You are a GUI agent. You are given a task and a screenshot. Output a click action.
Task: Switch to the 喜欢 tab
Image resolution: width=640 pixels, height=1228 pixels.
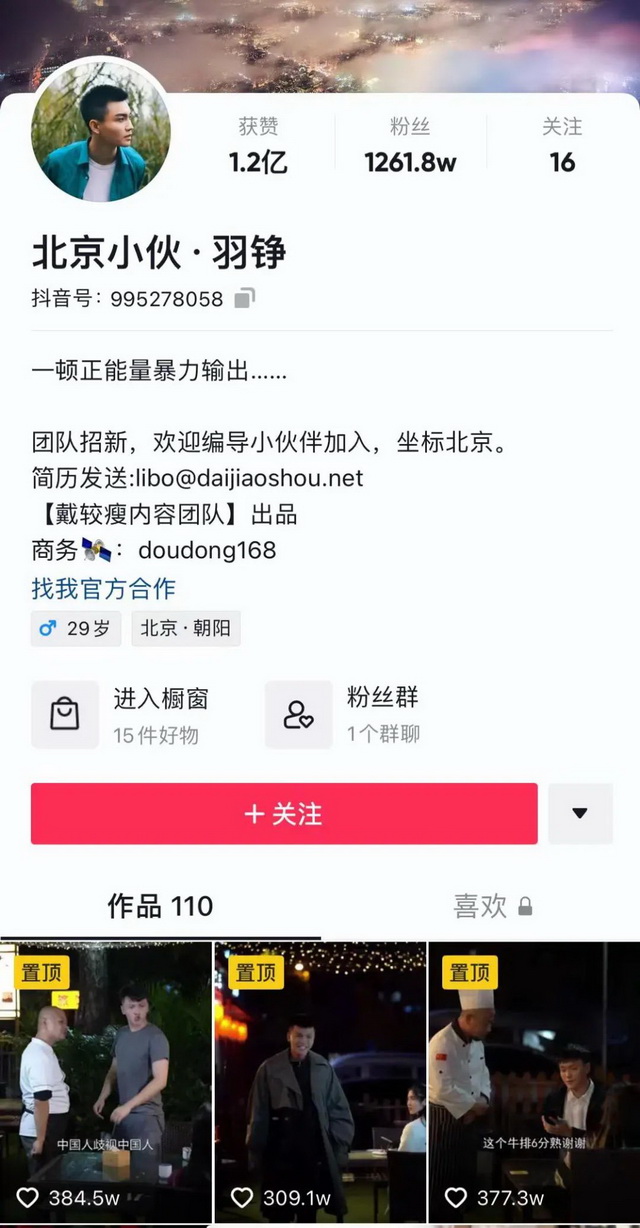[x=492, y=906]
